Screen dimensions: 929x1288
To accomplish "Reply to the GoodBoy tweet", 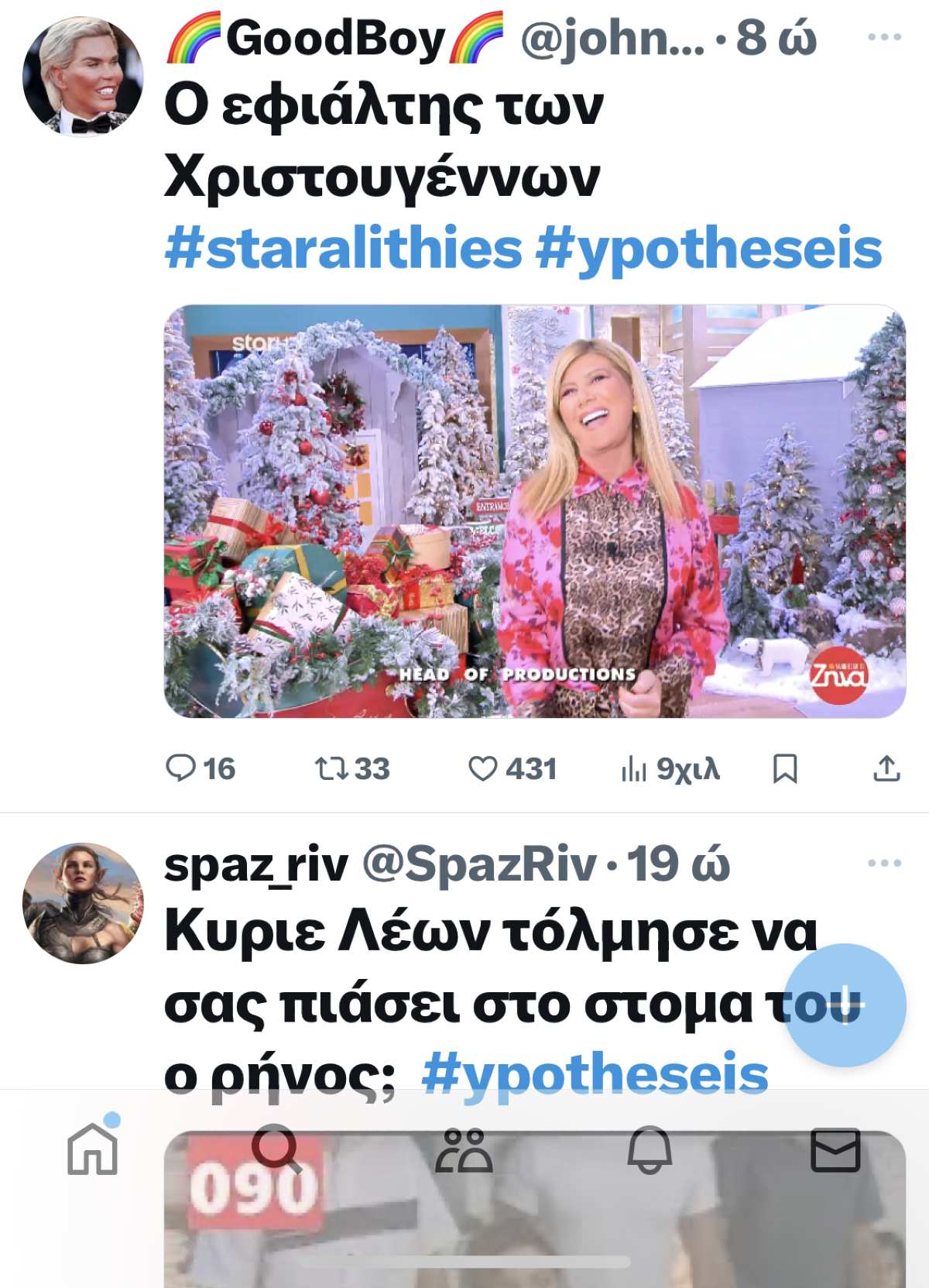I will point(183,769).
